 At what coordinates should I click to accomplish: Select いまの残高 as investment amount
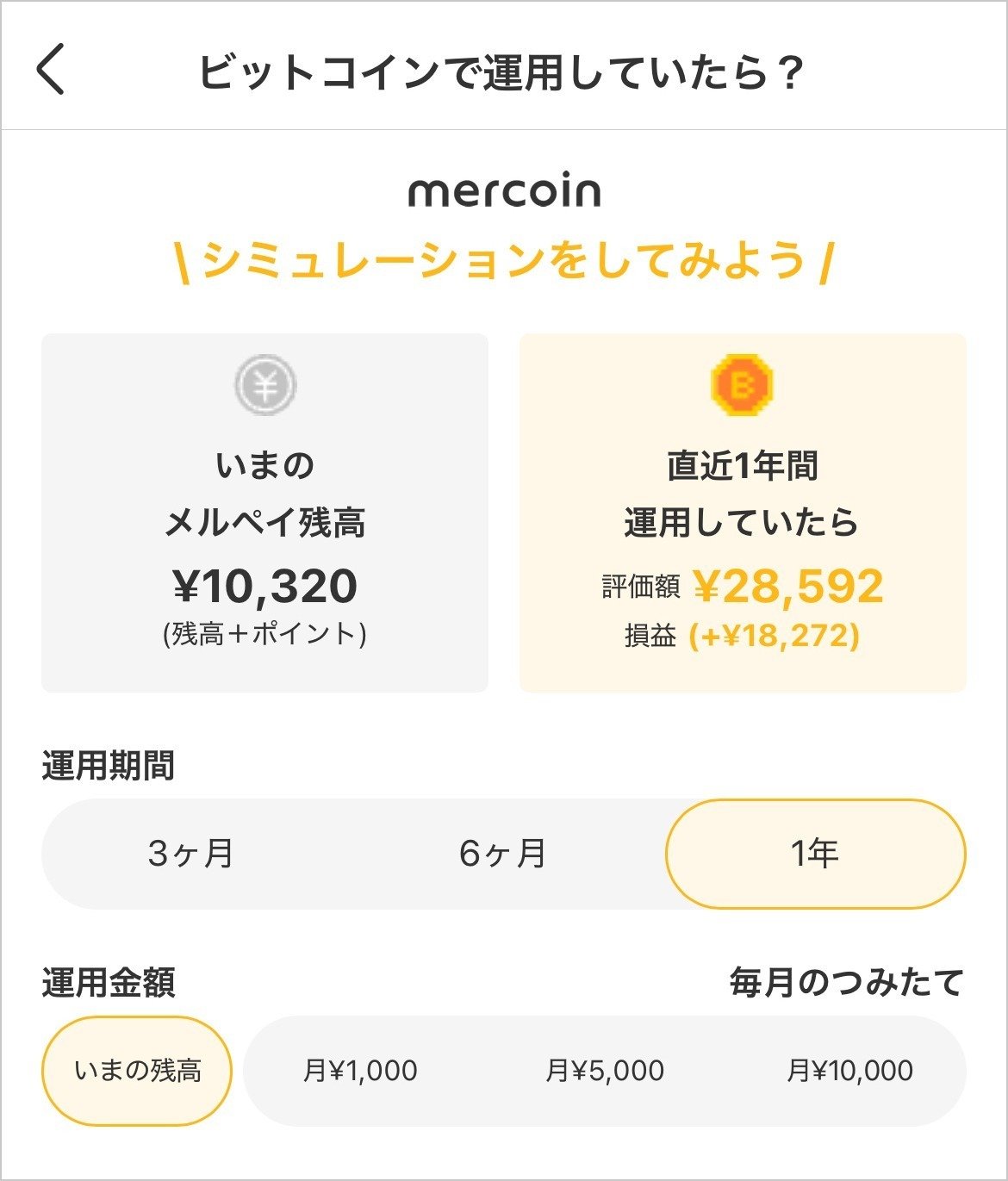(x=139, y=1068)
